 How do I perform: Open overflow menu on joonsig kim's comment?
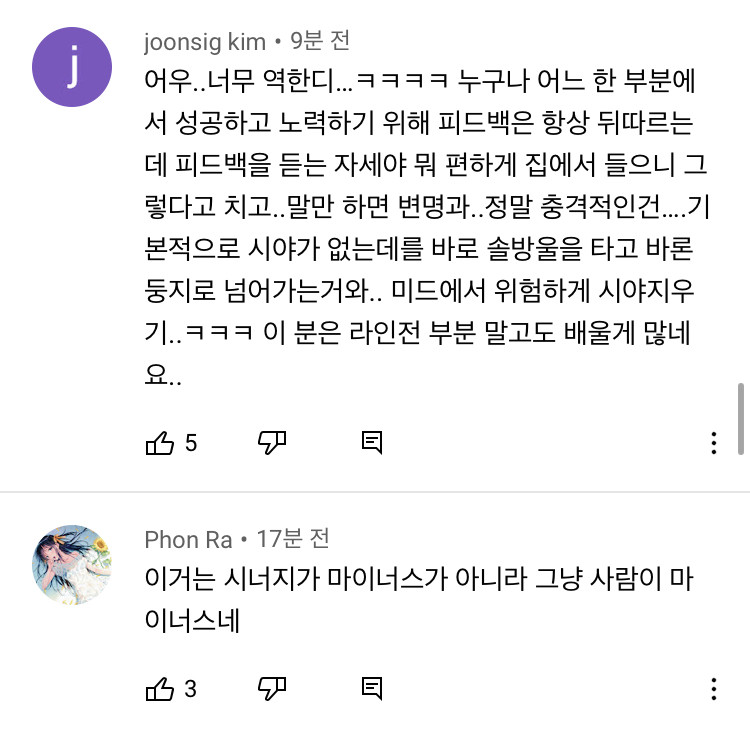coord(713,443)
